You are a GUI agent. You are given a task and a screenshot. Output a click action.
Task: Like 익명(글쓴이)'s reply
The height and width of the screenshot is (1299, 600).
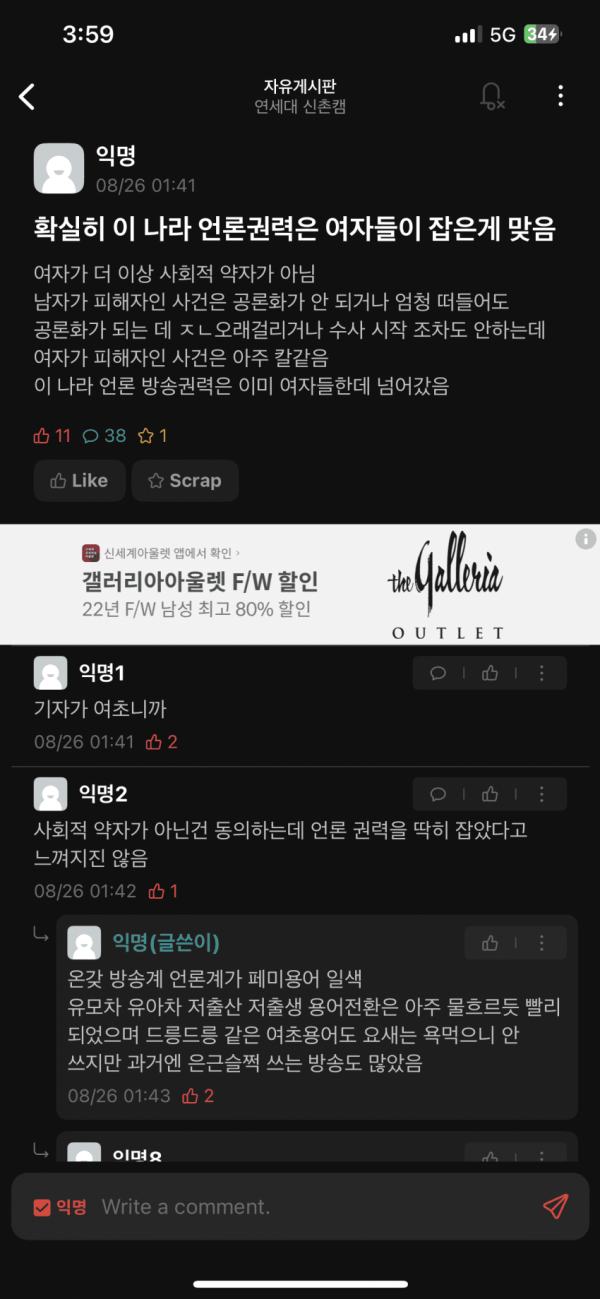point(490,943)
